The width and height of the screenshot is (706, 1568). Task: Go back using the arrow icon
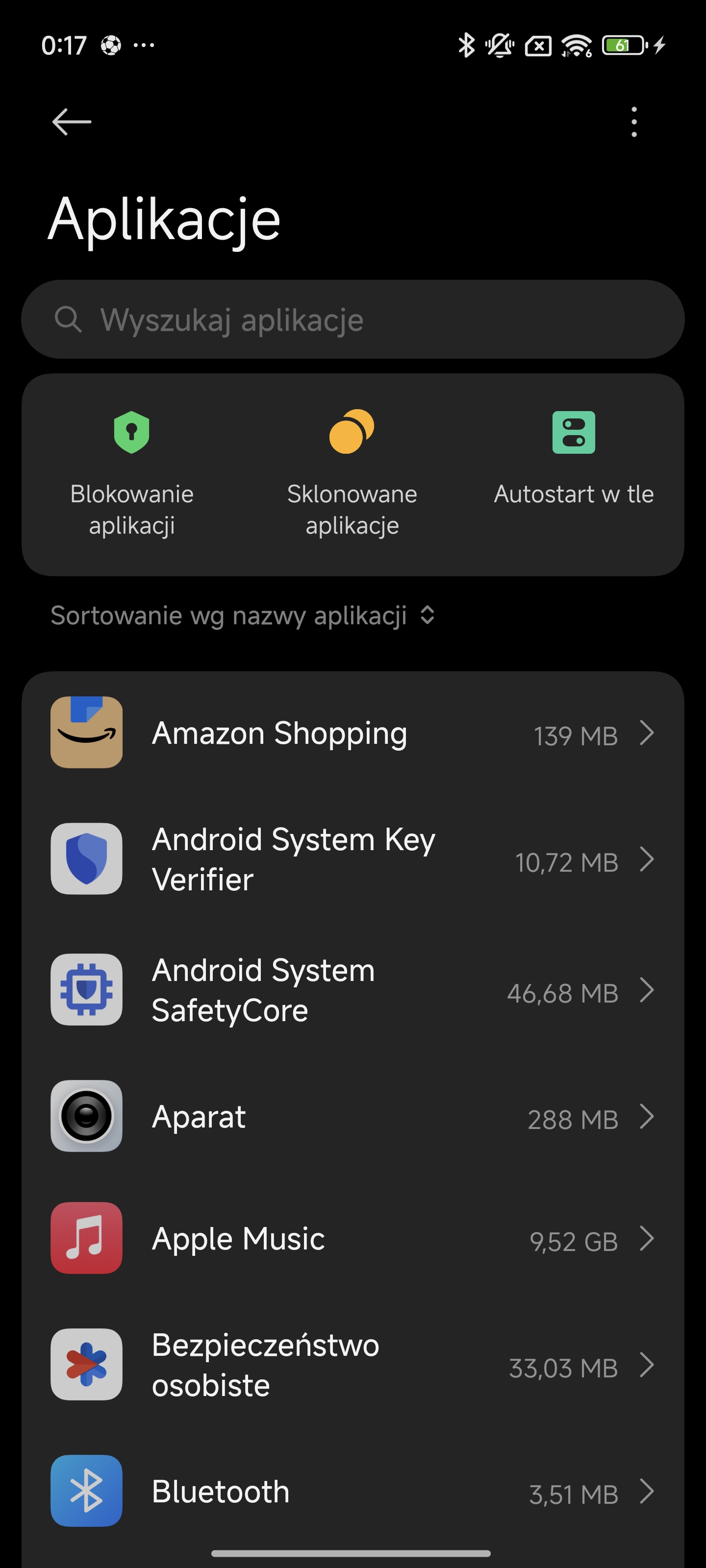72,122
